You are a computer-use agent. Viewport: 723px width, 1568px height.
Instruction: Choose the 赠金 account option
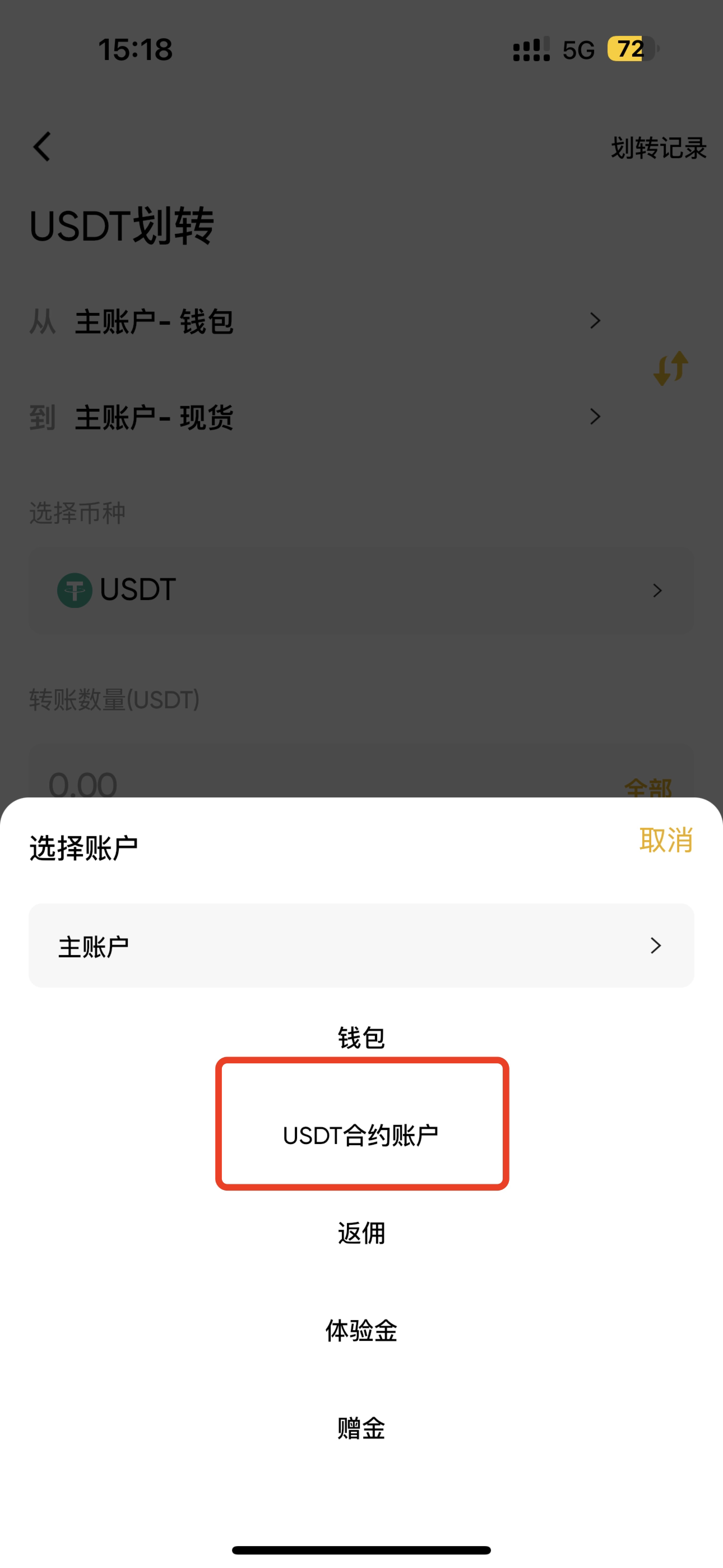click(x=361, y=1428)
